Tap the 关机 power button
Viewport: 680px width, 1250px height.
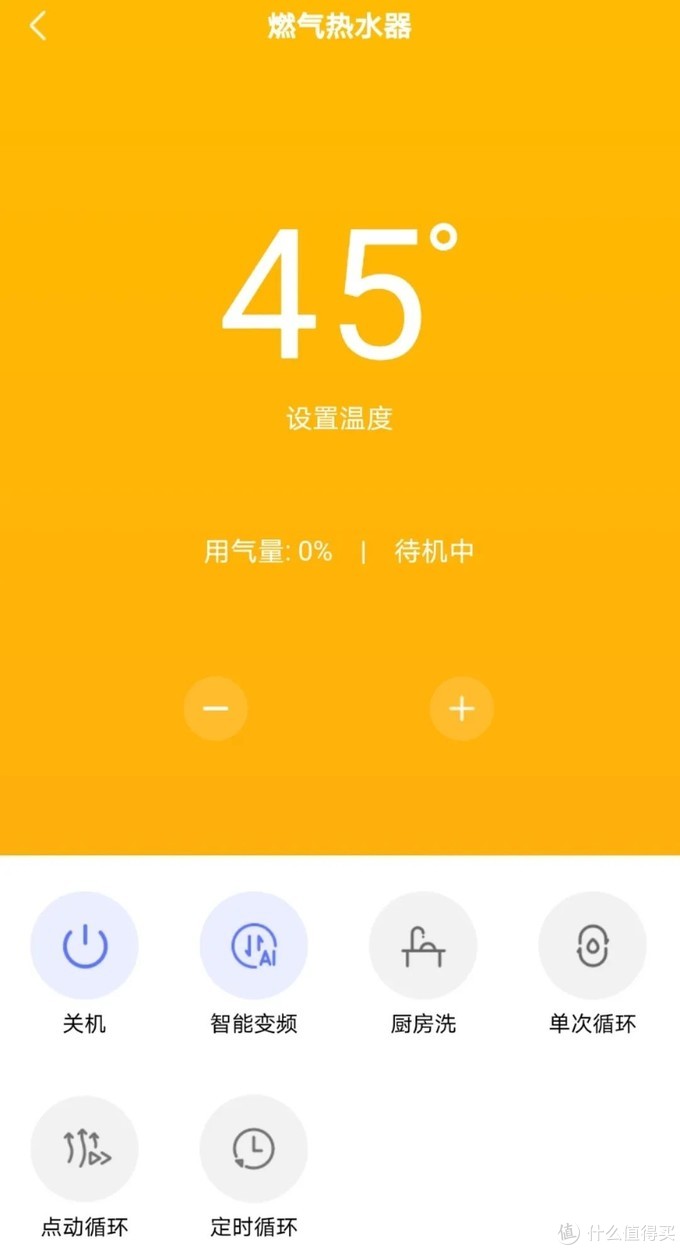(85, 946)
